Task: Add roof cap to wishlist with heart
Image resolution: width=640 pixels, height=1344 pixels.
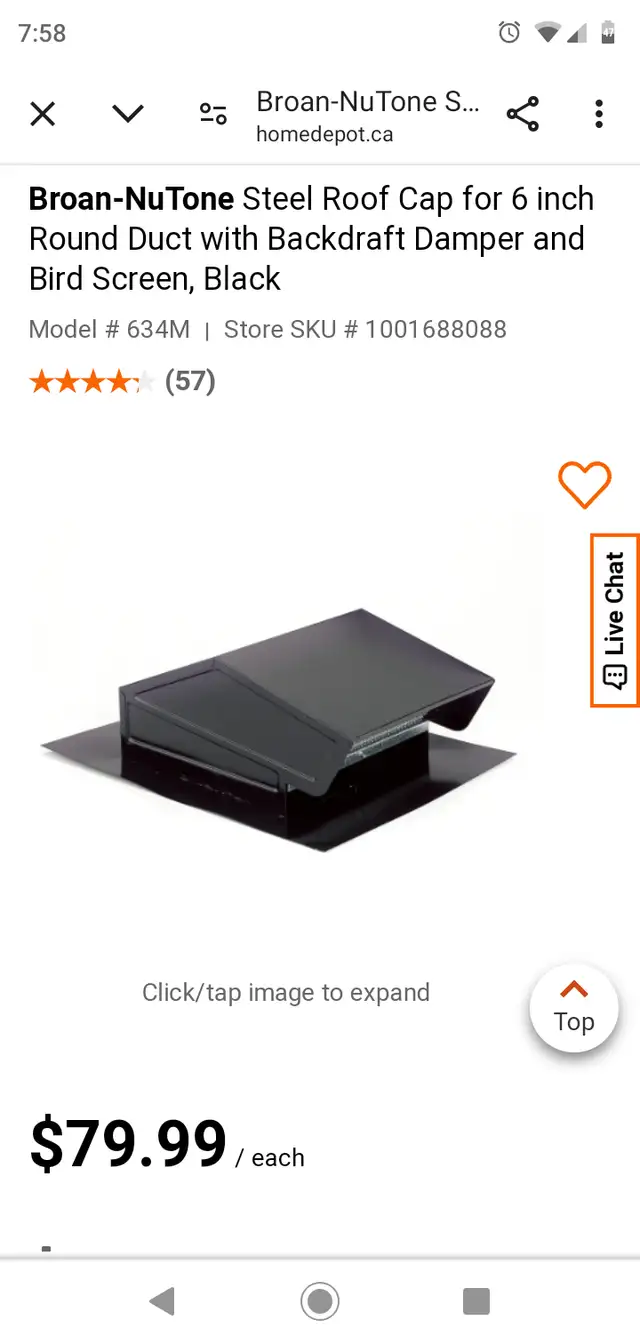Action: pos(584,485)
